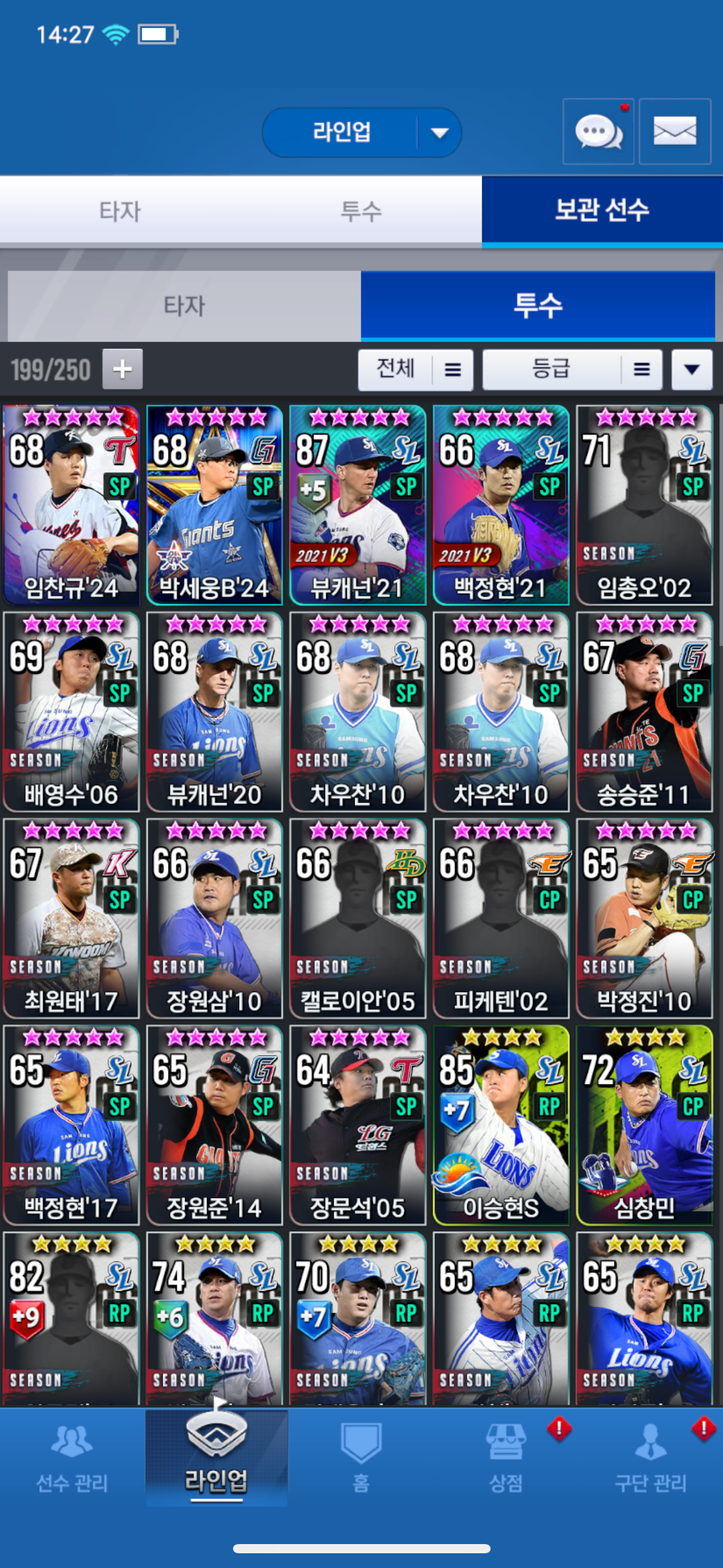
Task: Open 상점 in bottom navigation
Action: point(506,1458)
